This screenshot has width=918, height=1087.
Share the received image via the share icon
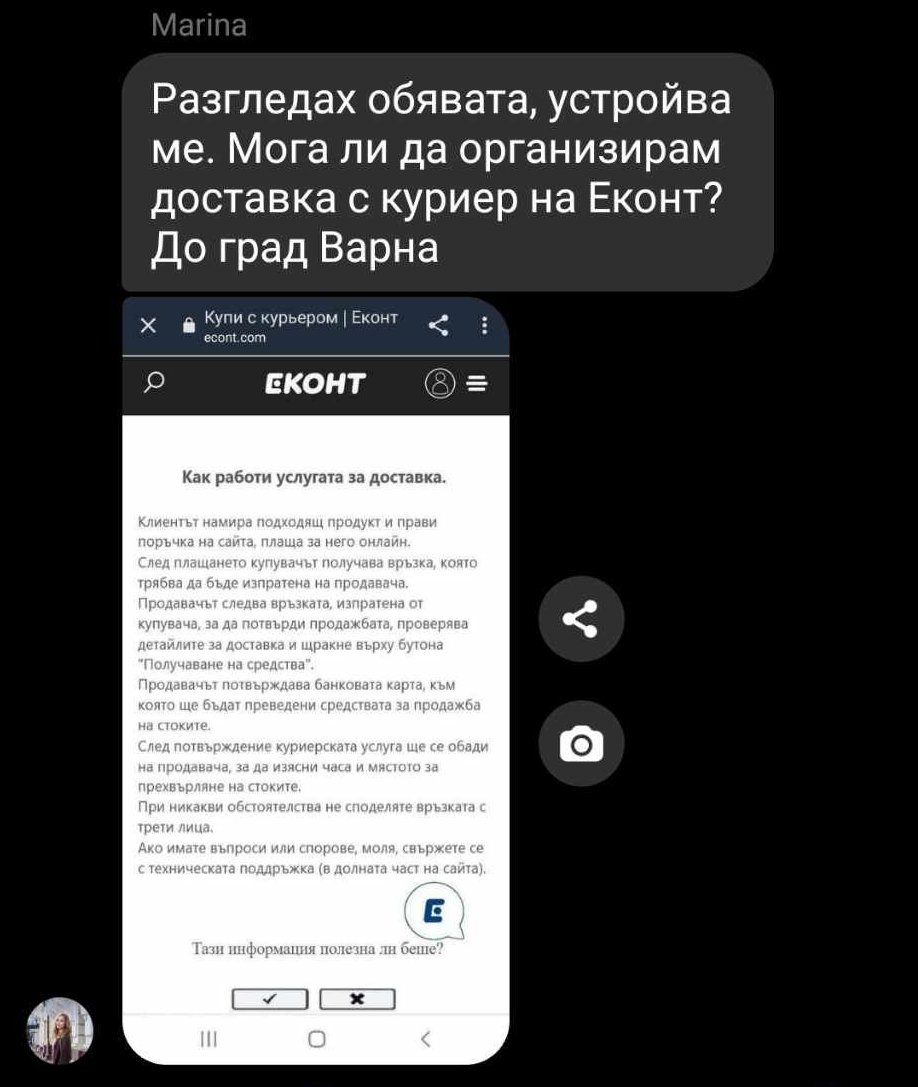[x=581, y=618]
